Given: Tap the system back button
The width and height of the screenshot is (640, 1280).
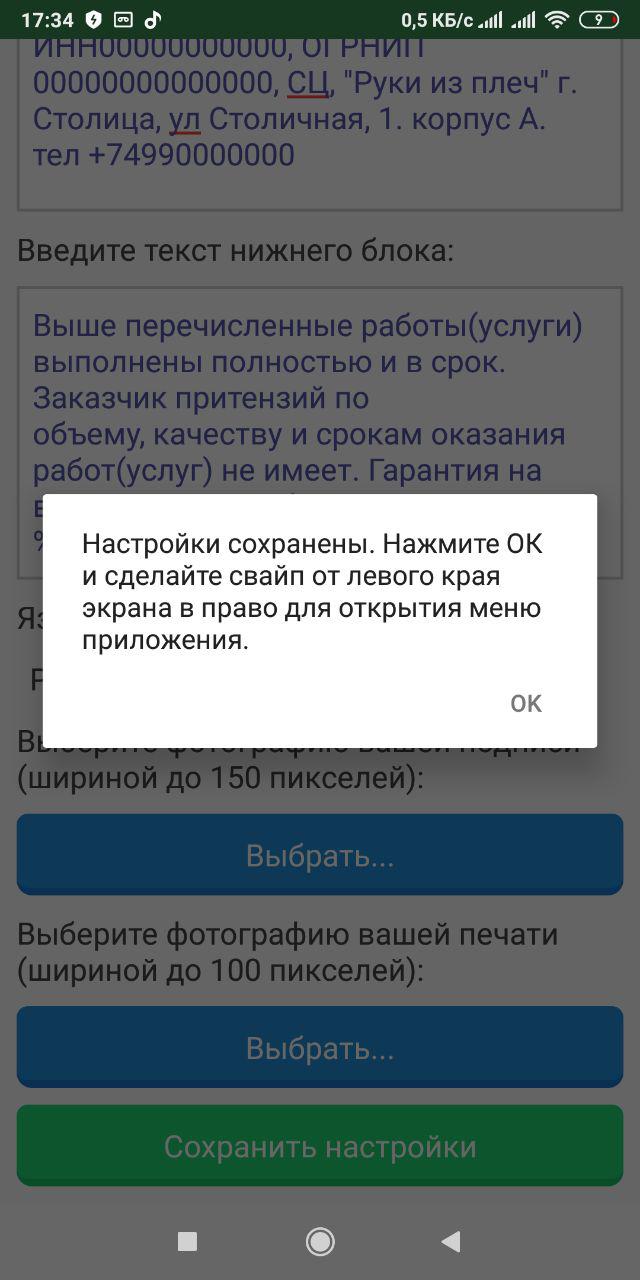Looking at the screenshot, I should point(451,1241).
